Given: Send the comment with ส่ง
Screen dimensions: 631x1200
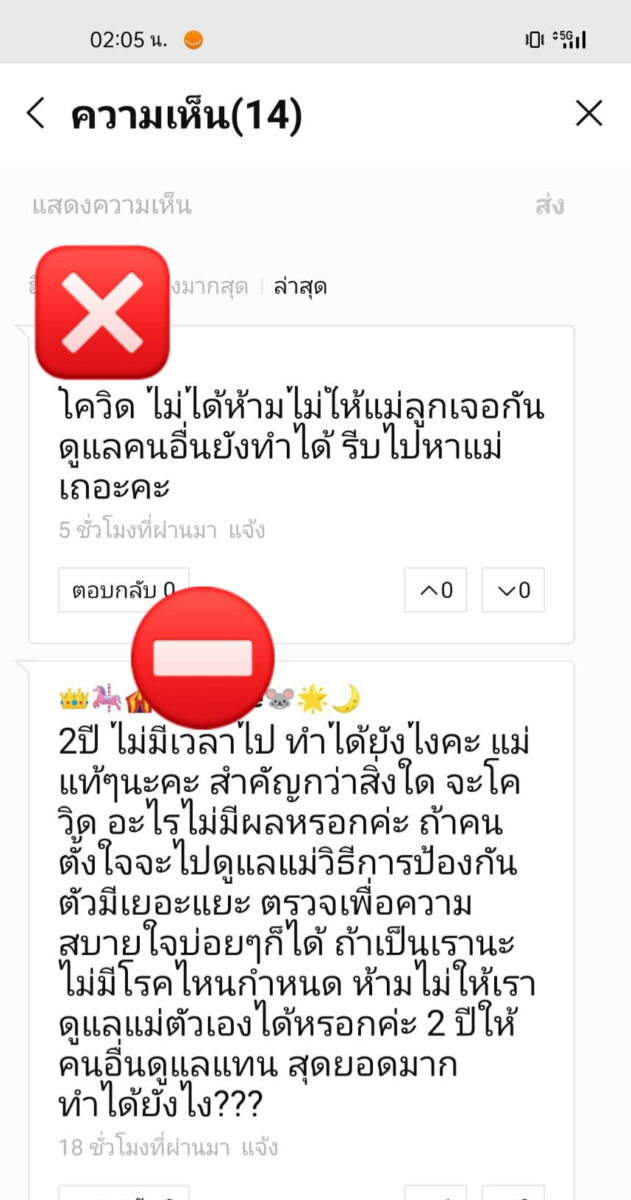Looking at the screenshot, I should click(x=549, y=206).
